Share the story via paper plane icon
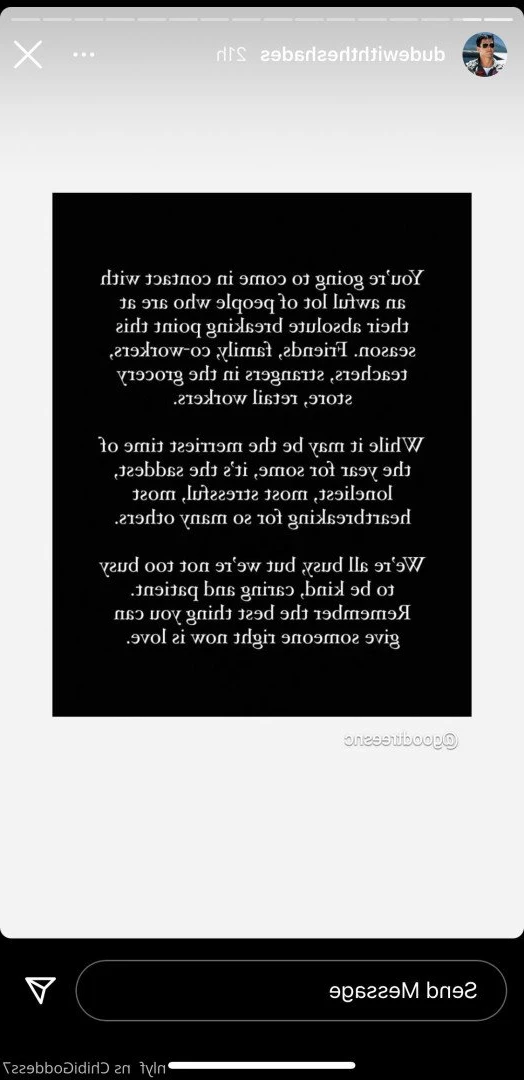Screen dimensions: 524x1080 [x=40, y=990]
